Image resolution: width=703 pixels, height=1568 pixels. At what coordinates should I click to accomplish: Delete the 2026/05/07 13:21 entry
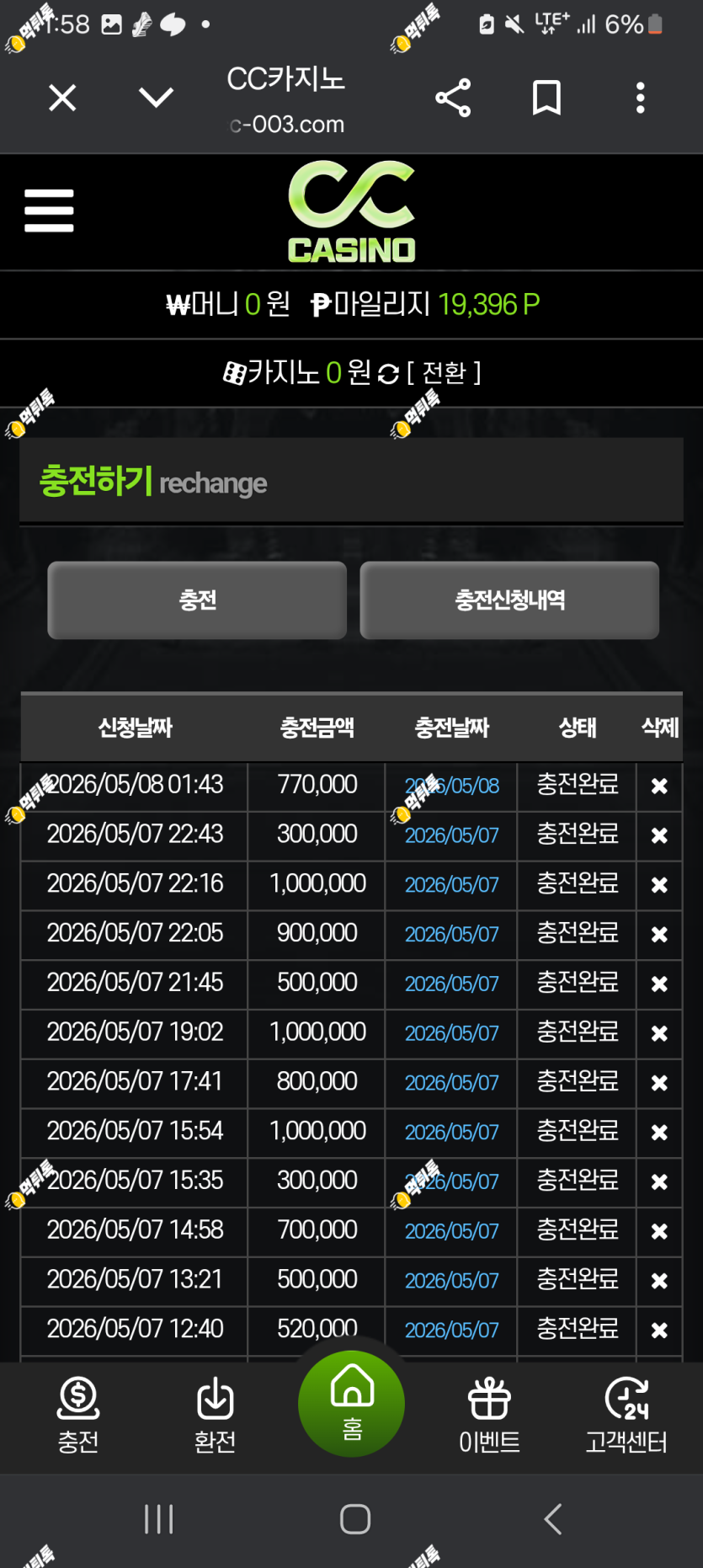click(x=659, y=1281)
